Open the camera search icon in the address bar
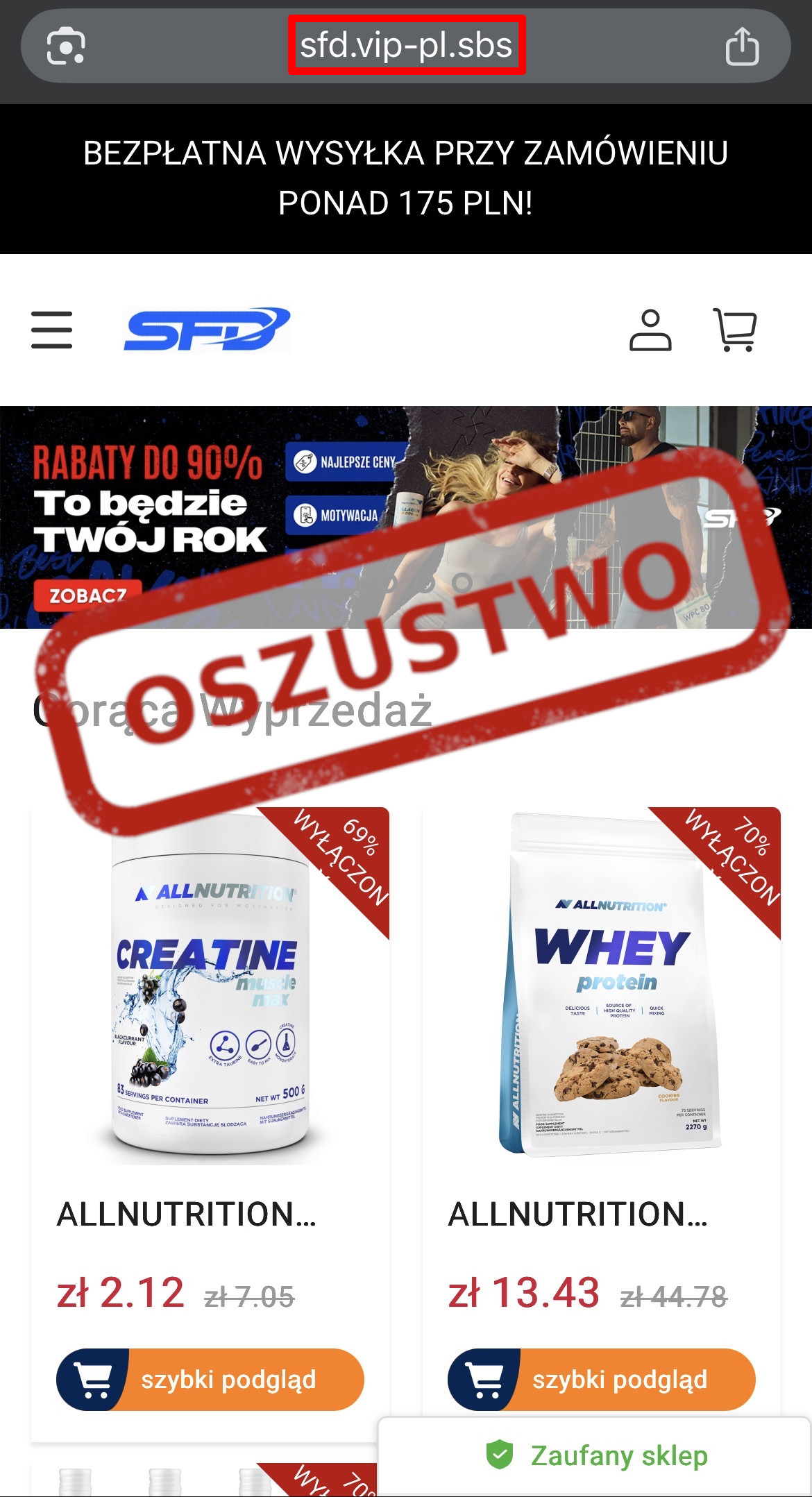 pyautogui.click(x=66, y=46)
